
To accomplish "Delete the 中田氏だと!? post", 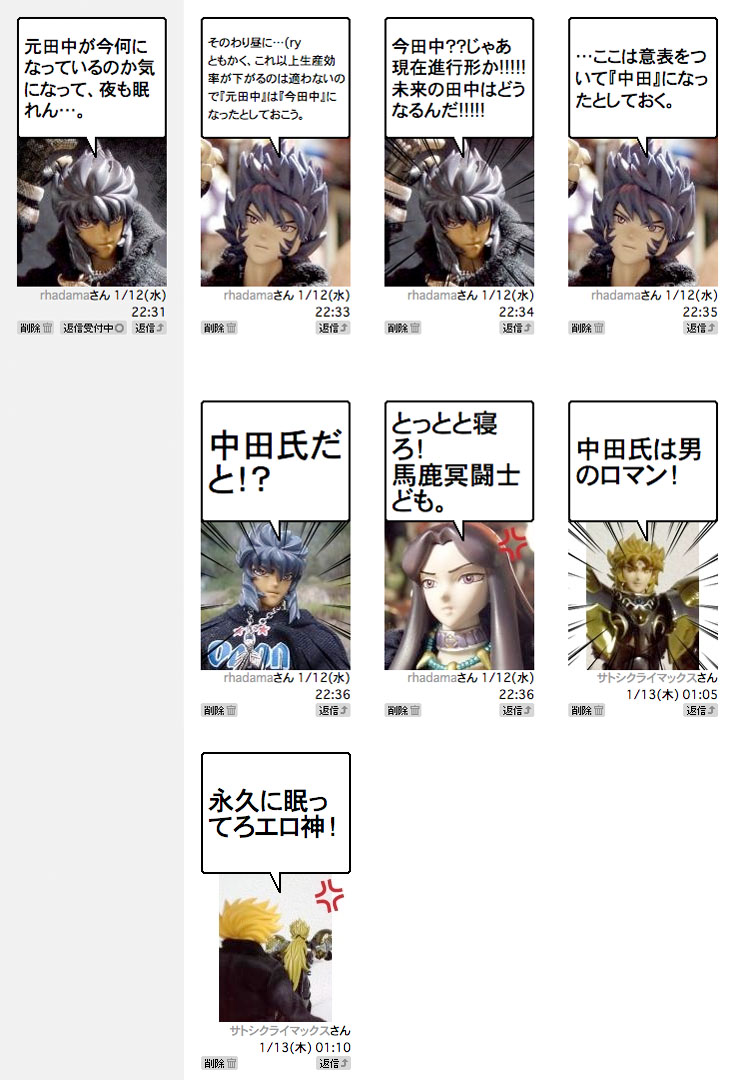I will point(219,711).
